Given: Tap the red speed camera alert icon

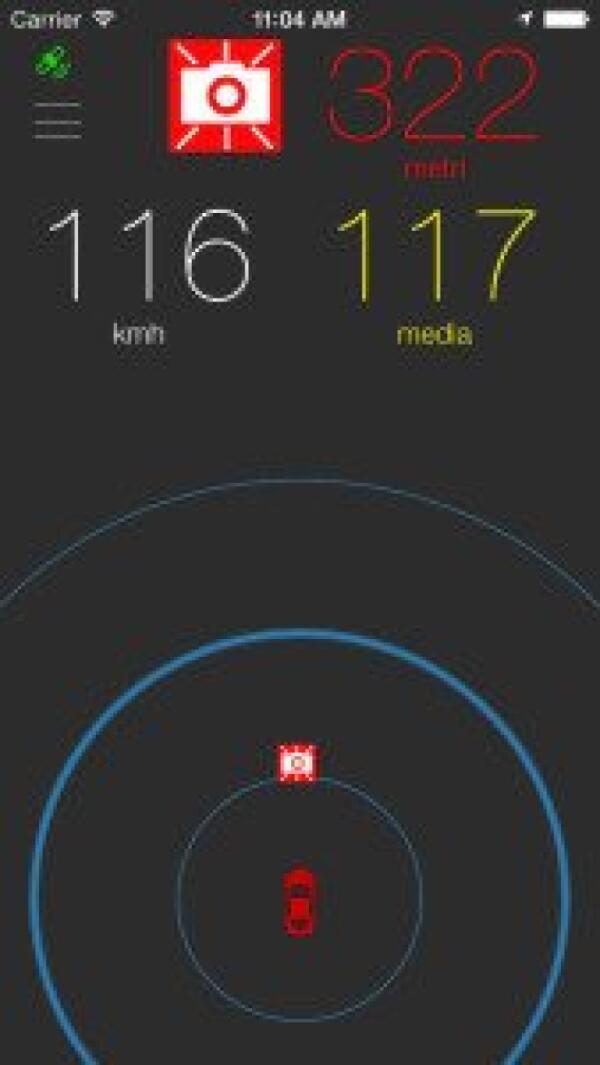Looking at the screenshot, I should (x=225, y=95).
